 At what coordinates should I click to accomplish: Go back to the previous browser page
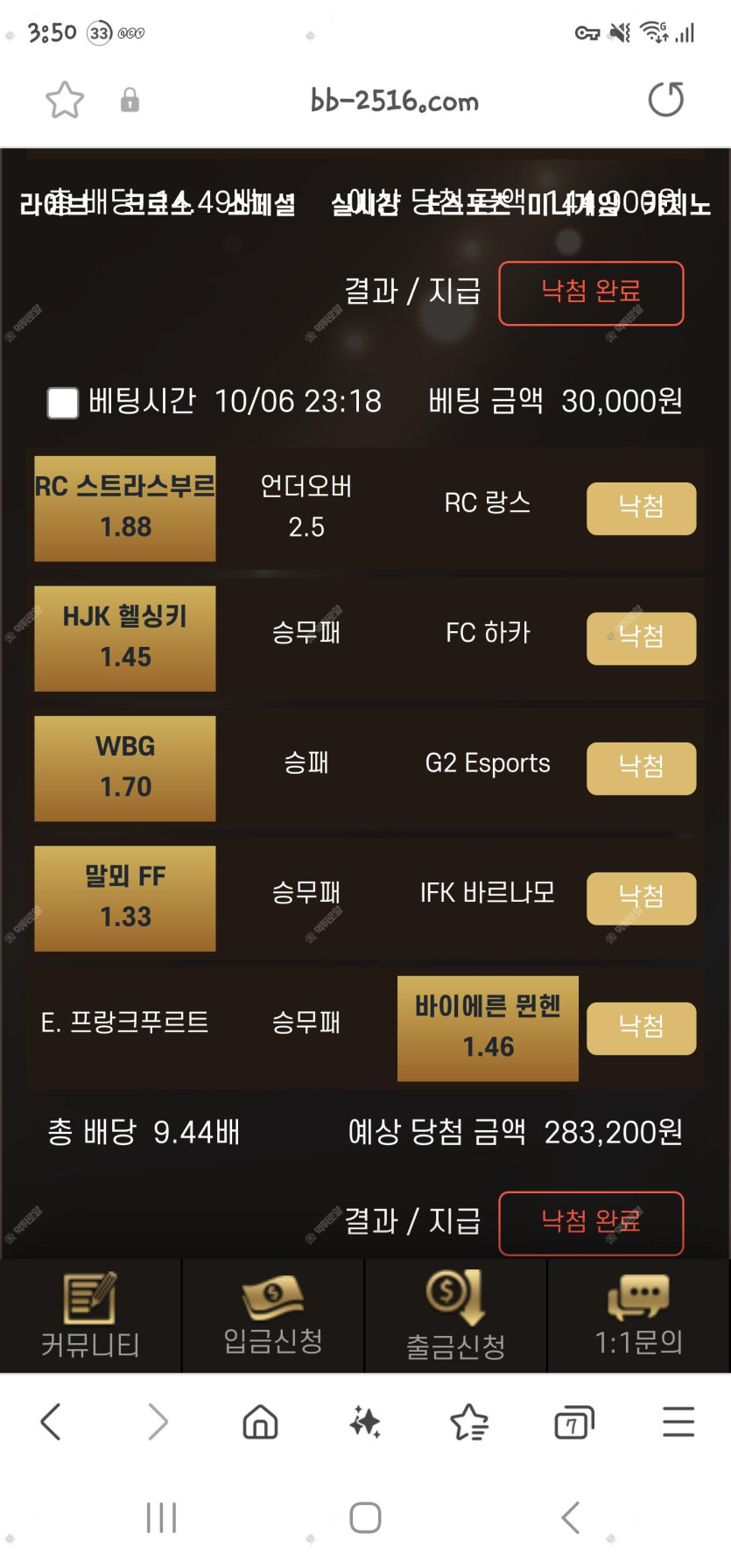click(51, 1422)
